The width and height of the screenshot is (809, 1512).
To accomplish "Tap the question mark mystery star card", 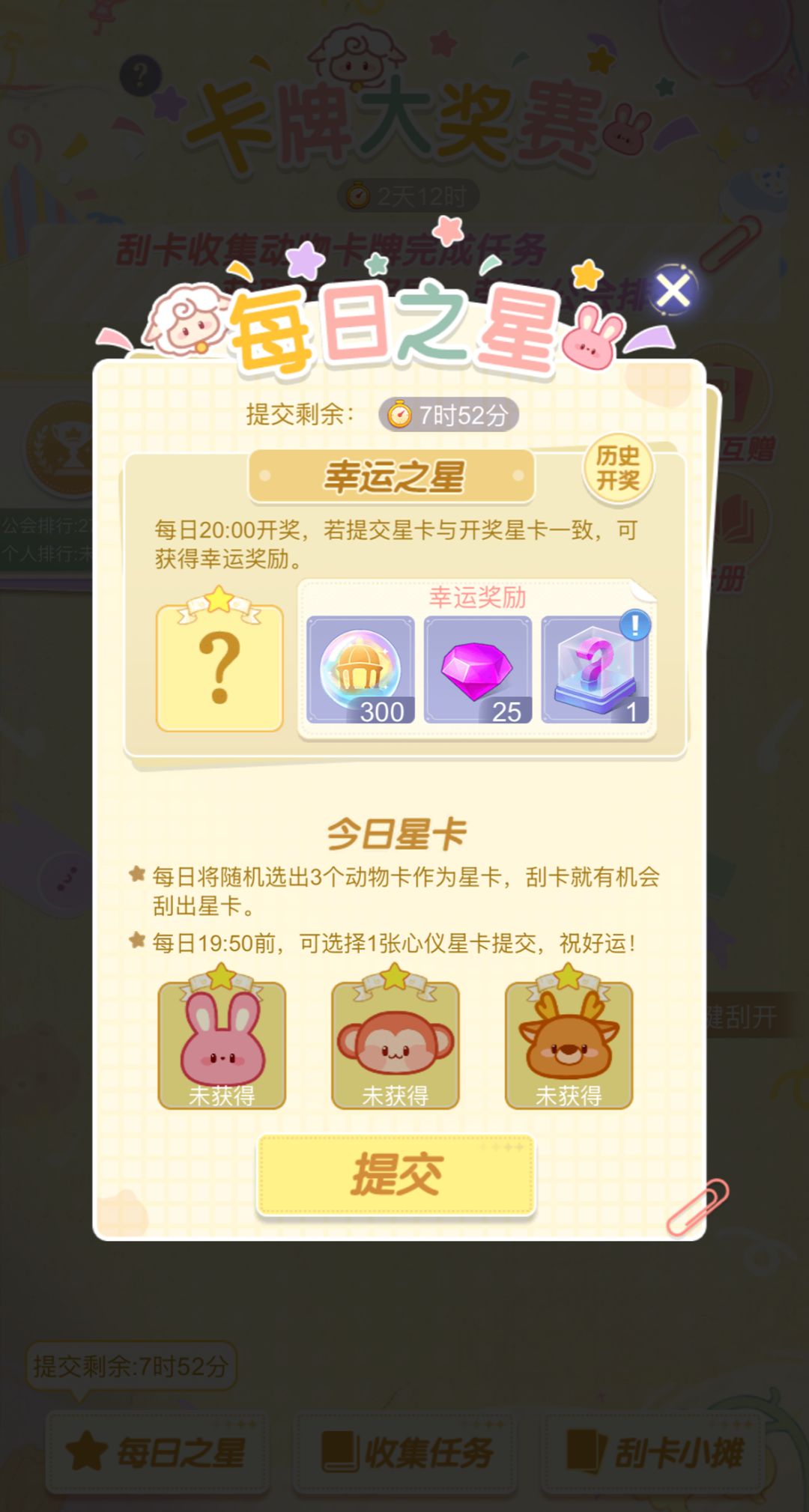I will 219,667.
